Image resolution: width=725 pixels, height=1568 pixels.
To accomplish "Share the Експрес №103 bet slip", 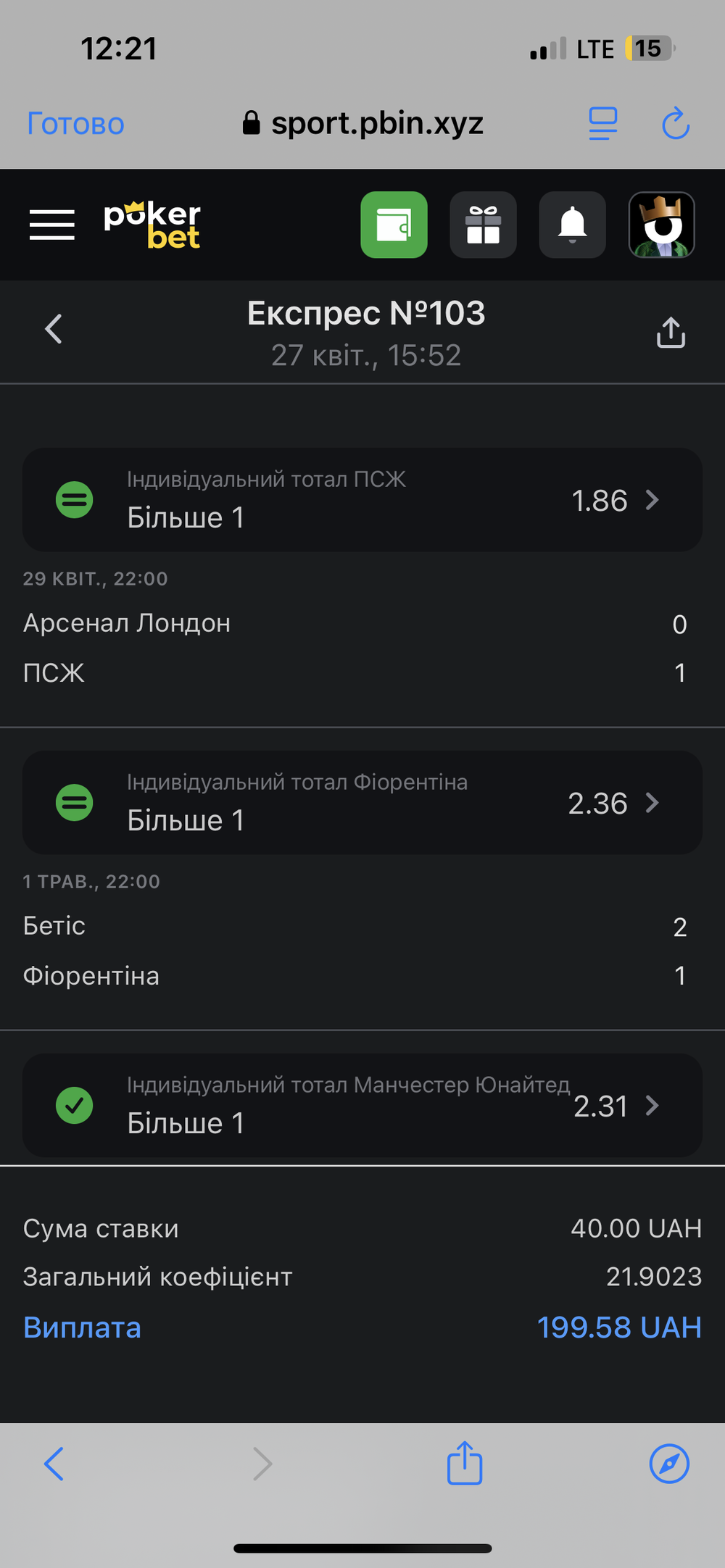I will pos(671,333).
